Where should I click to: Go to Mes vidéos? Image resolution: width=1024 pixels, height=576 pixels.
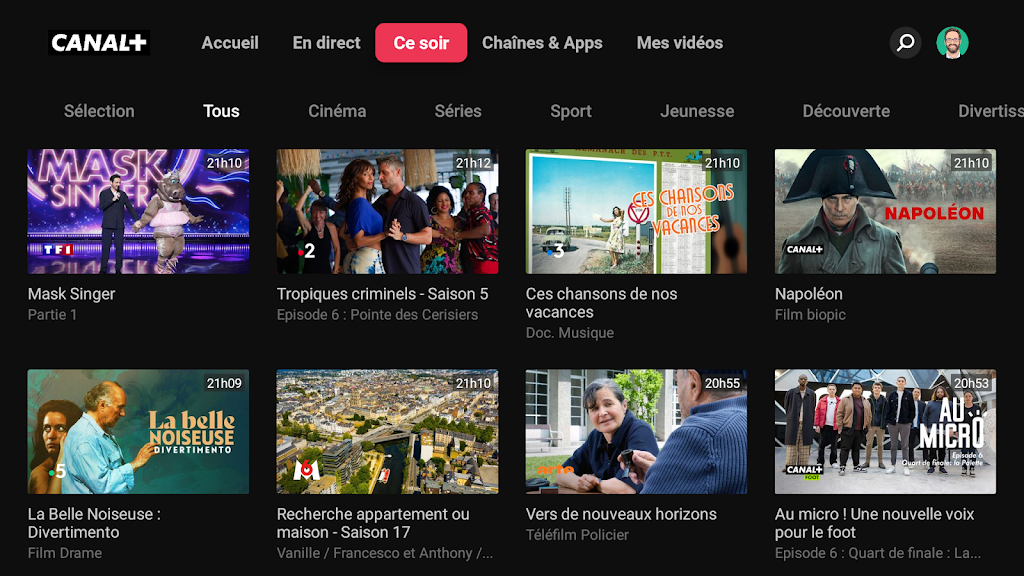coord(679,43)
